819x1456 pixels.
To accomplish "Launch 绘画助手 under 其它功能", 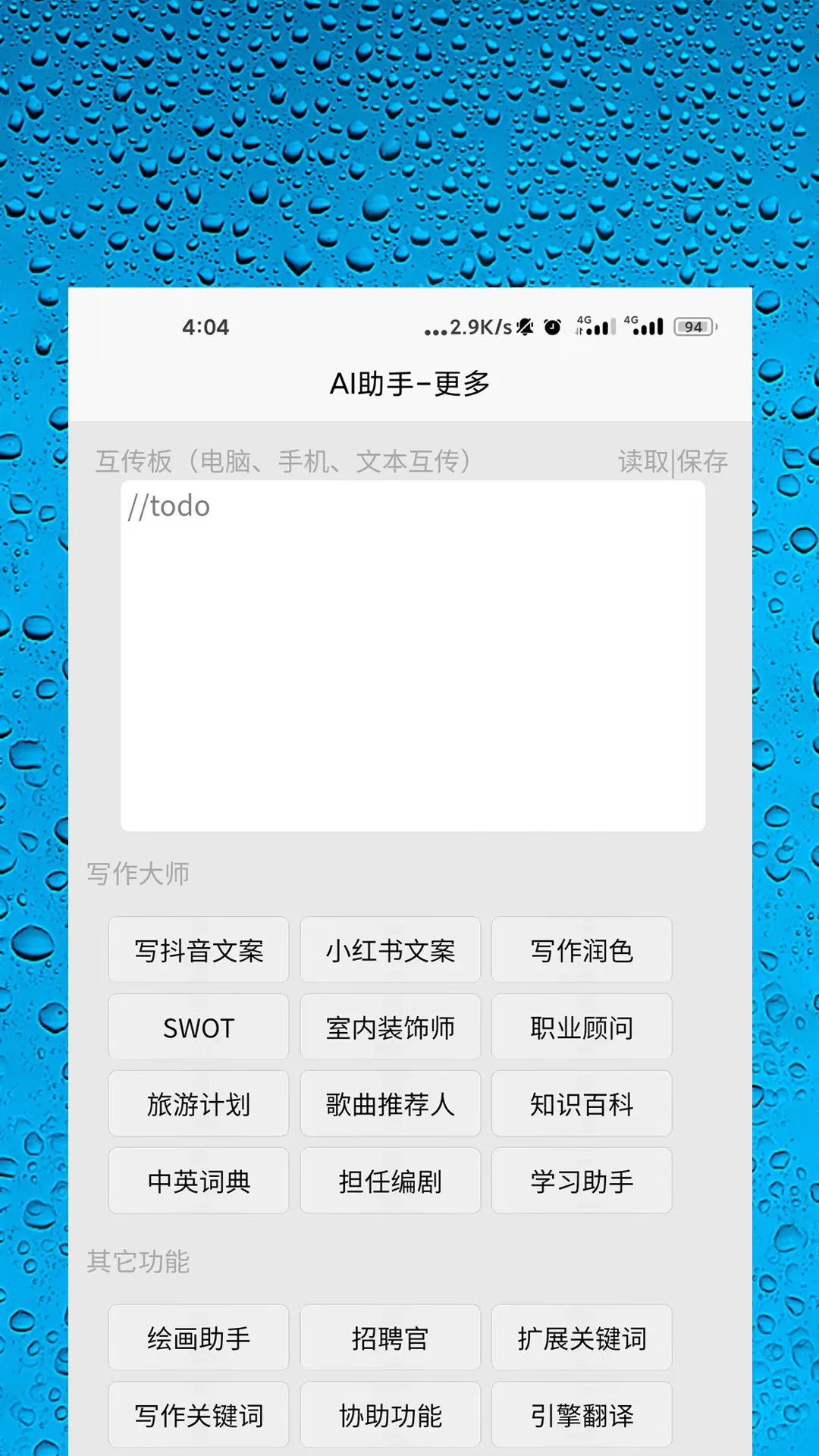I will [199, 1338].
